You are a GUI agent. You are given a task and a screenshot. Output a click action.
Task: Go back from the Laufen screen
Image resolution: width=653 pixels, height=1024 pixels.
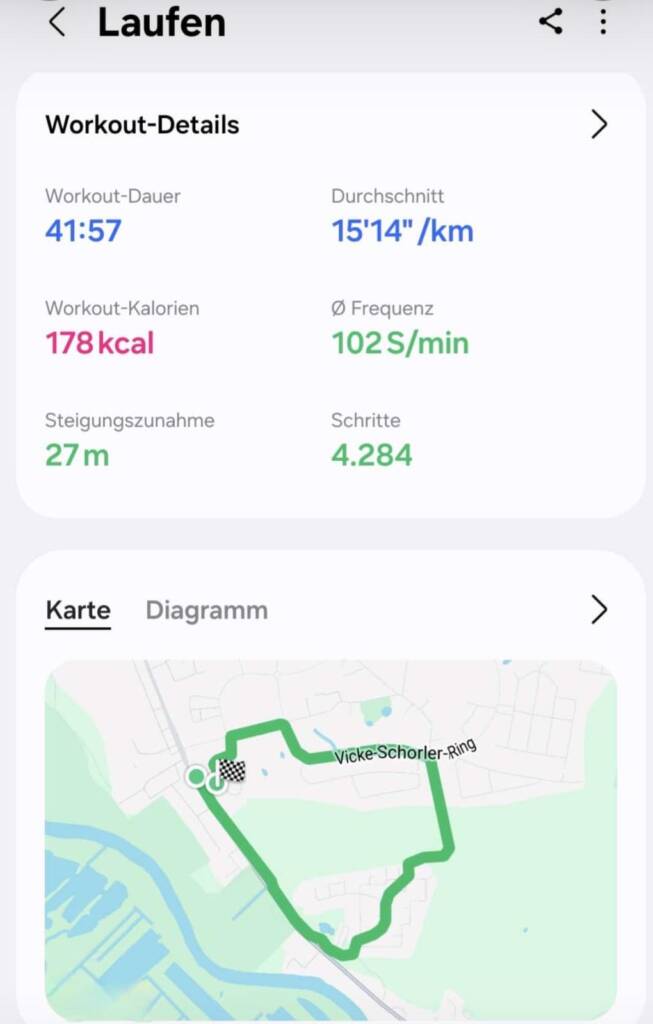click(57, 22)
